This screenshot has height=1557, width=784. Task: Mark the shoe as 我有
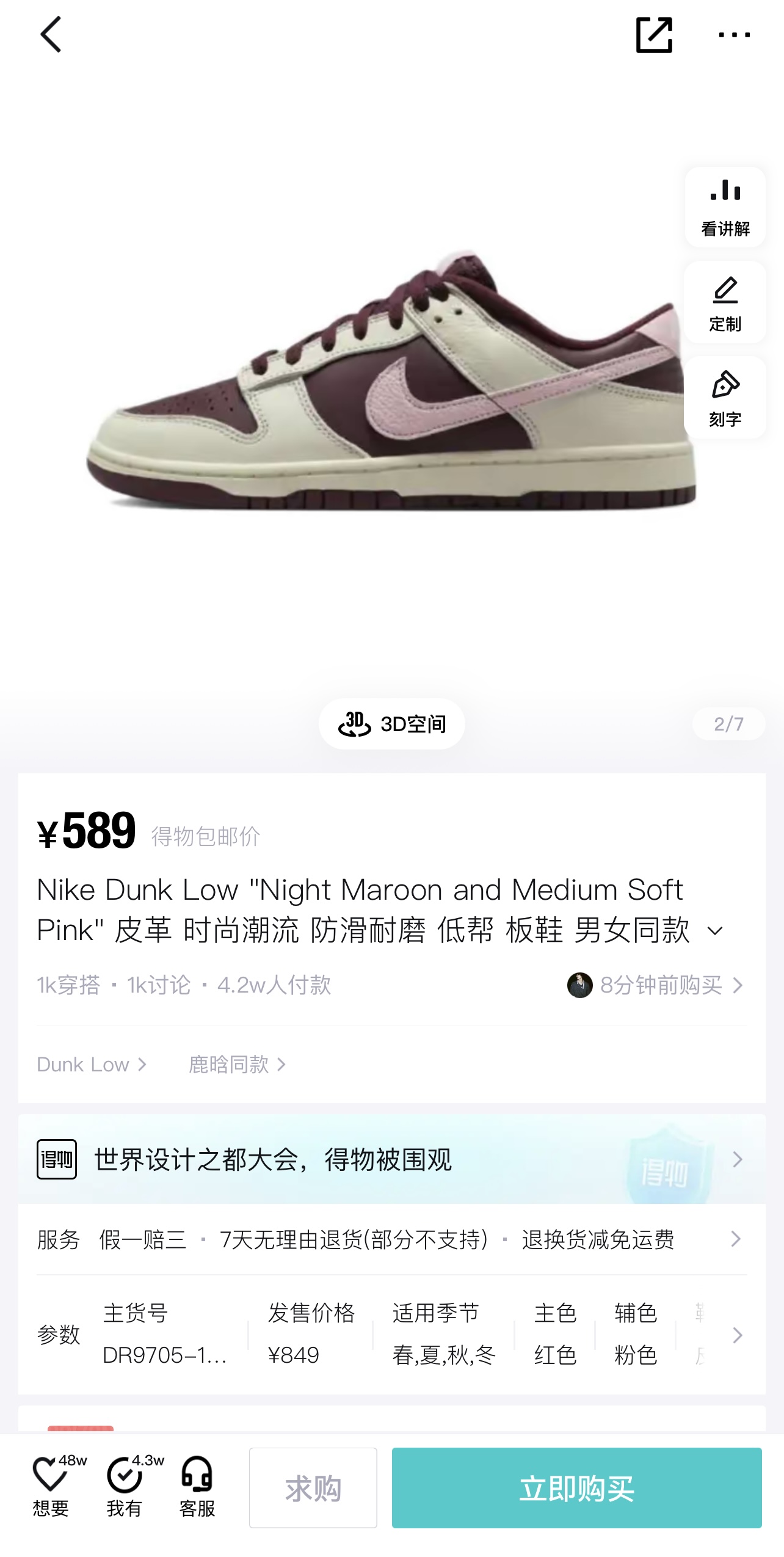tap(126, 1486)
